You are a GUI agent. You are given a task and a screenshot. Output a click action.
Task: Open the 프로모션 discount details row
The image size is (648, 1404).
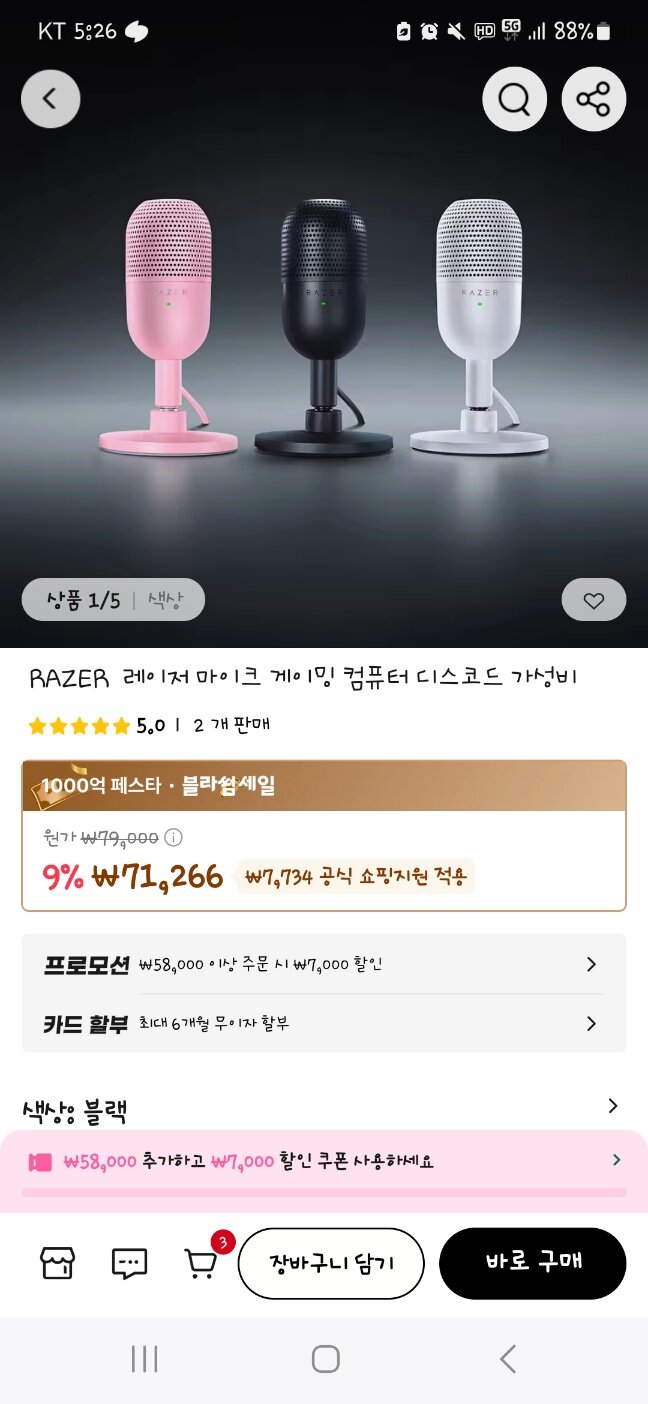click(x=324, y=964)
